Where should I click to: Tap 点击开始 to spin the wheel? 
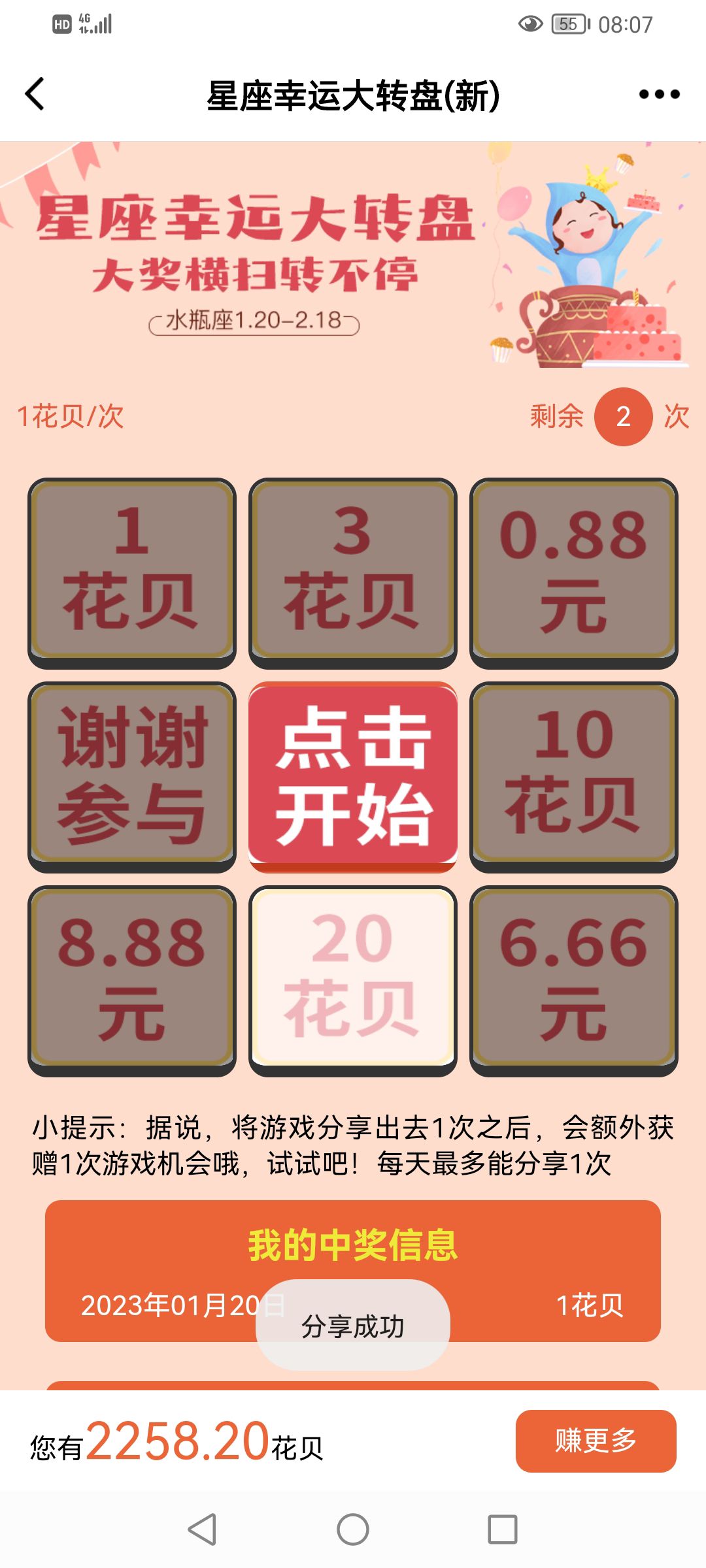point(353,776)
